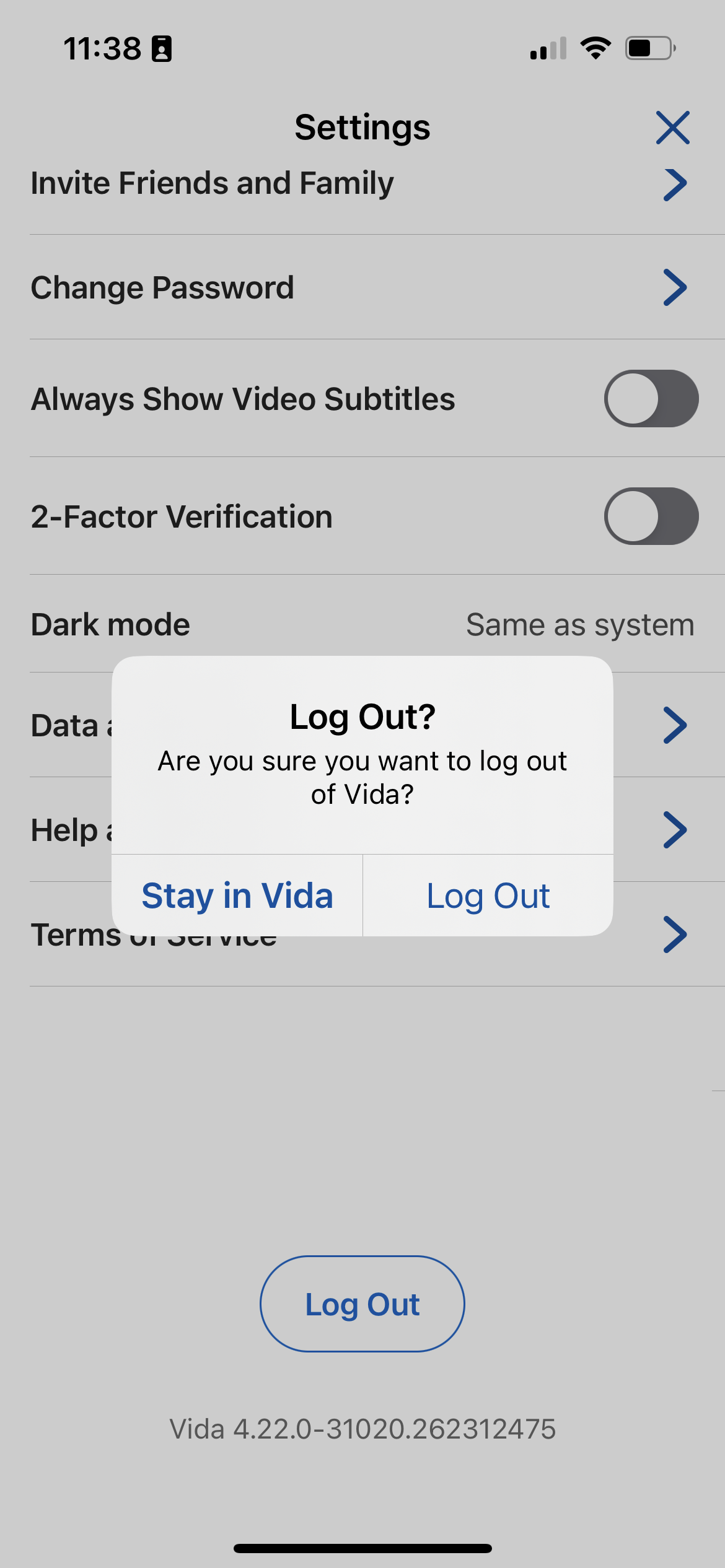
Task: Confirm Log Out in the dialog
Action: click(488, 895)
